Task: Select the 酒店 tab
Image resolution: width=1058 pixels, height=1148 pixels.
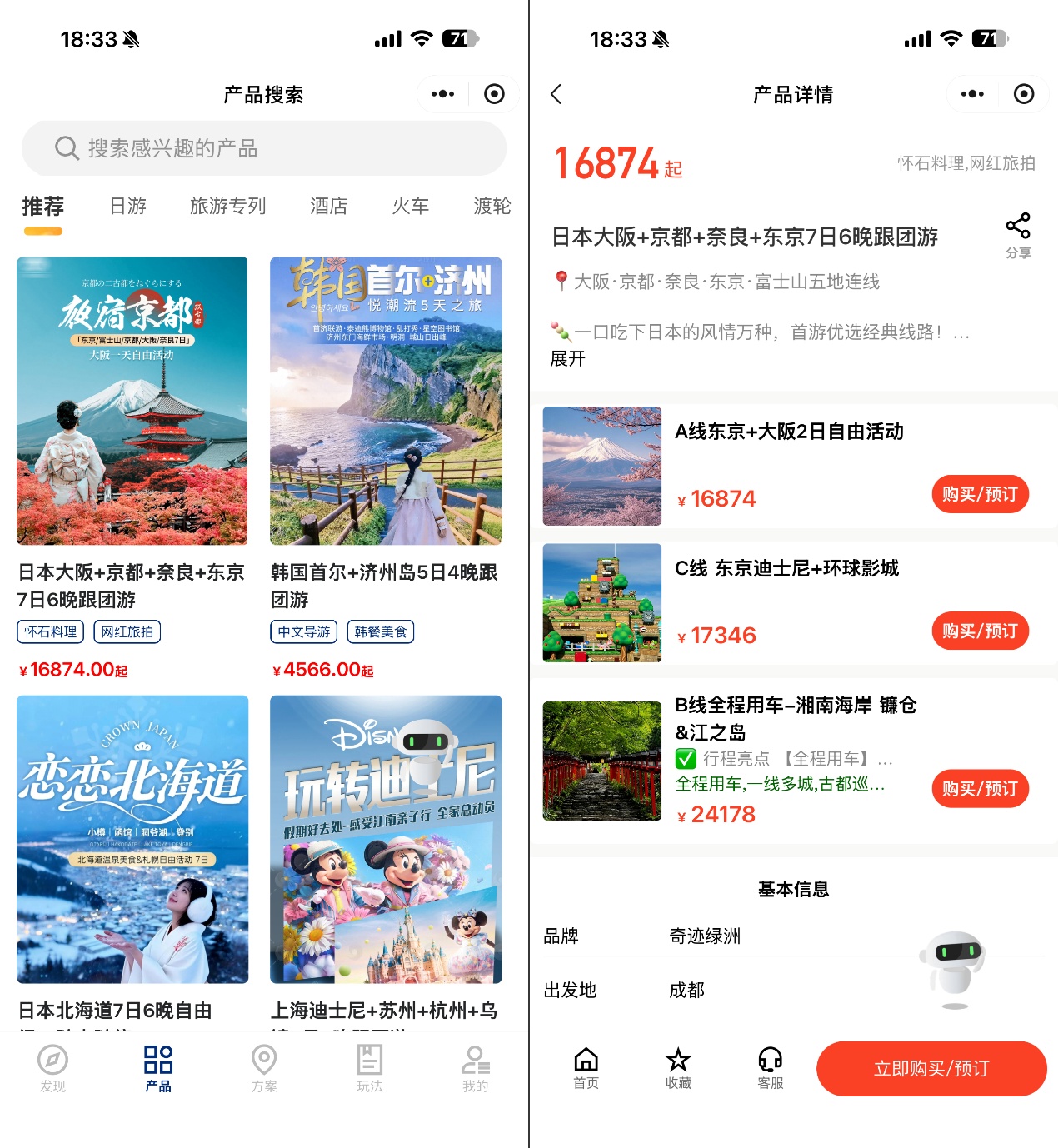Action: tap(328, 206)
